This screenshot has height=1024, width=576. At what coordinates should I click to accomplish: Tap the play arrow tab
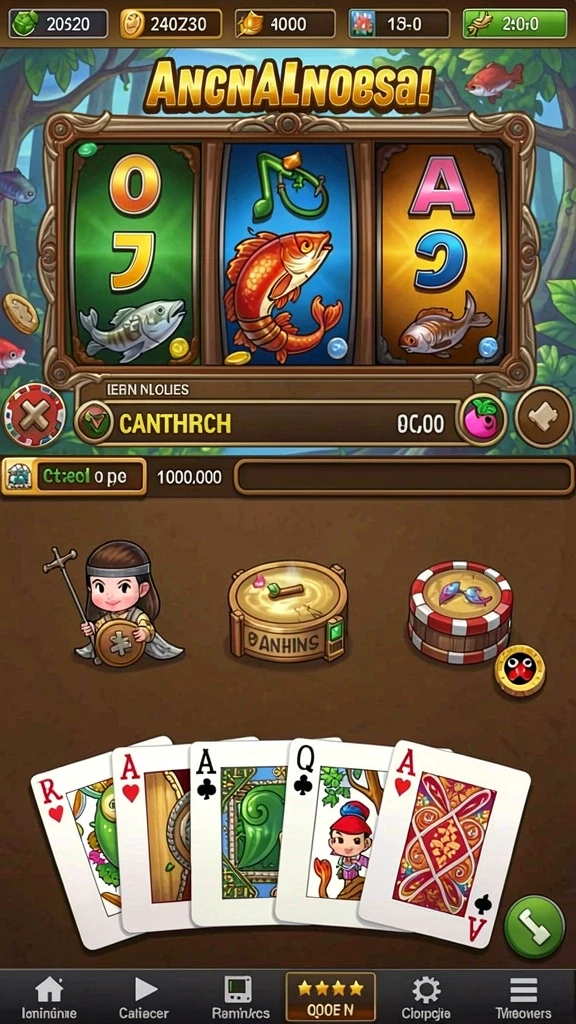tap(144, 997)
